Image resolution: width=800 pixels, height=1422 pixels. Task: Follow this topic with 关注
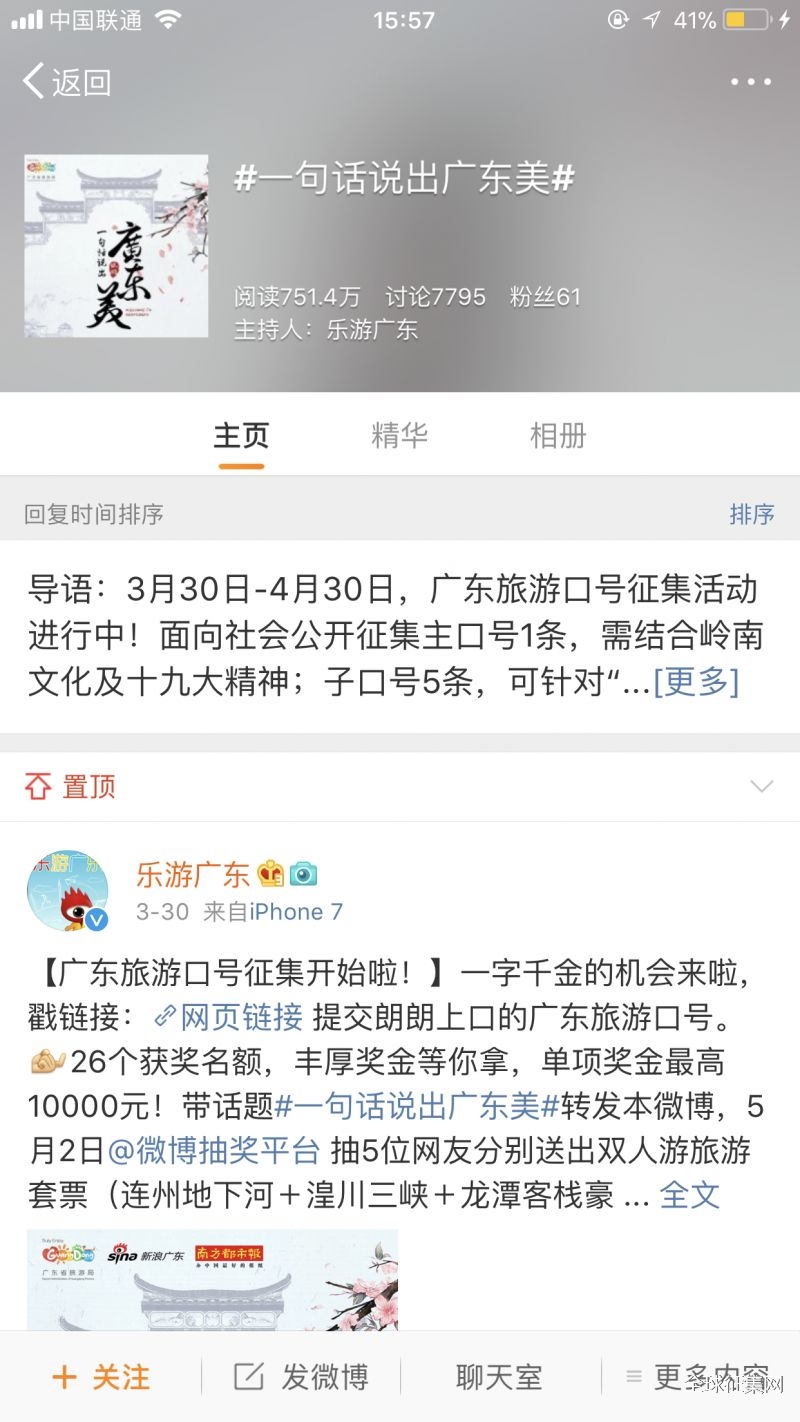100,1377
